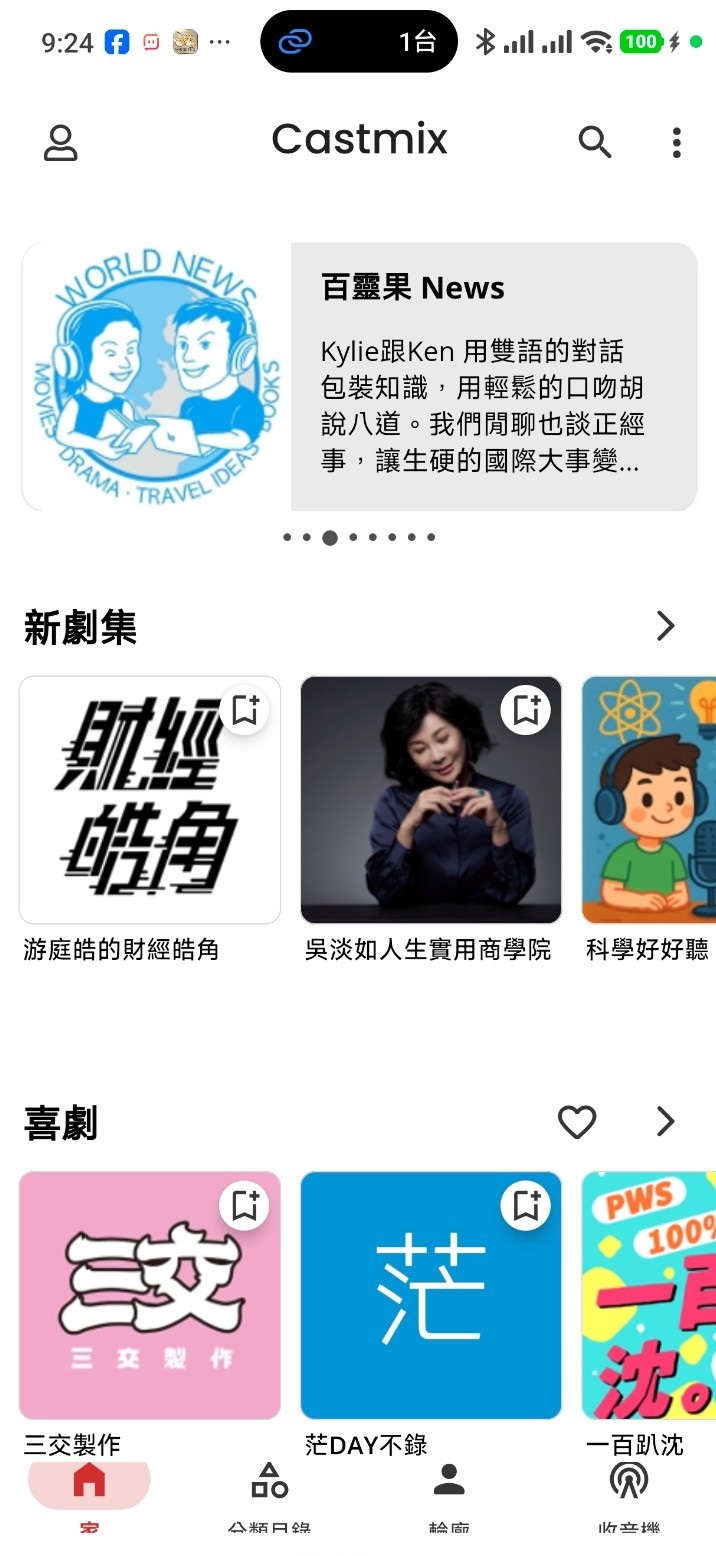Expand the 喜劇 section with the arrow

(666, 1122)
